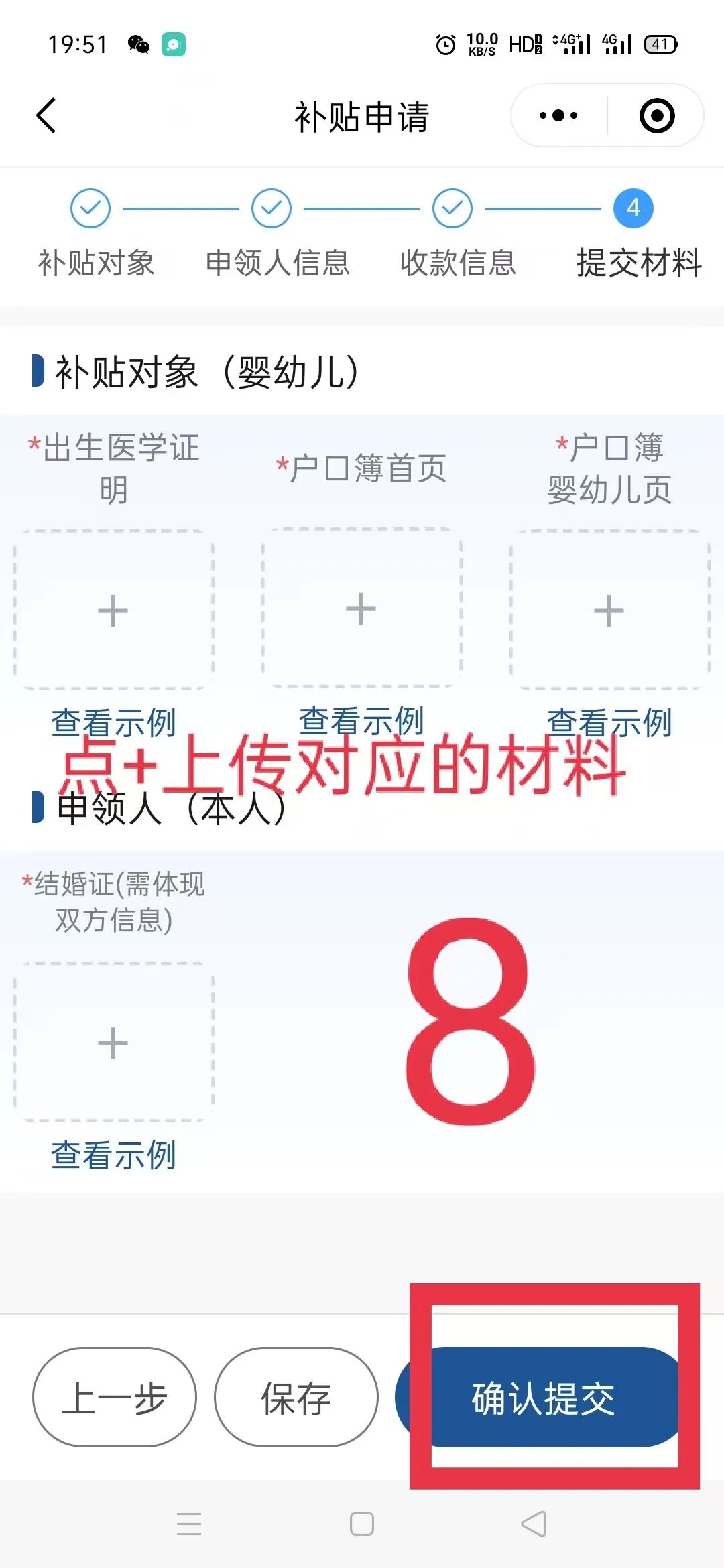Screen dimensions: 724x1568
Task: Upload the 户口簿婴幼儿页 image
Action: pos(609,610)
